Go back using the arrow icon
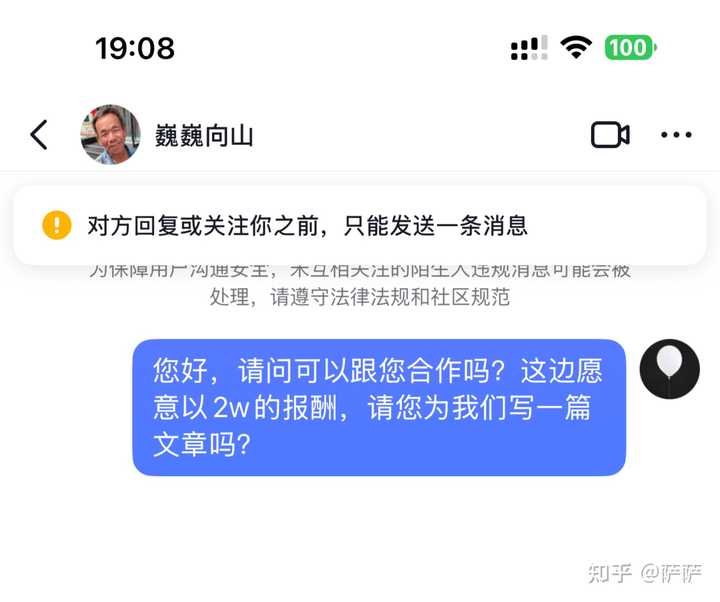The image size is (720, 602). [39, 134]
